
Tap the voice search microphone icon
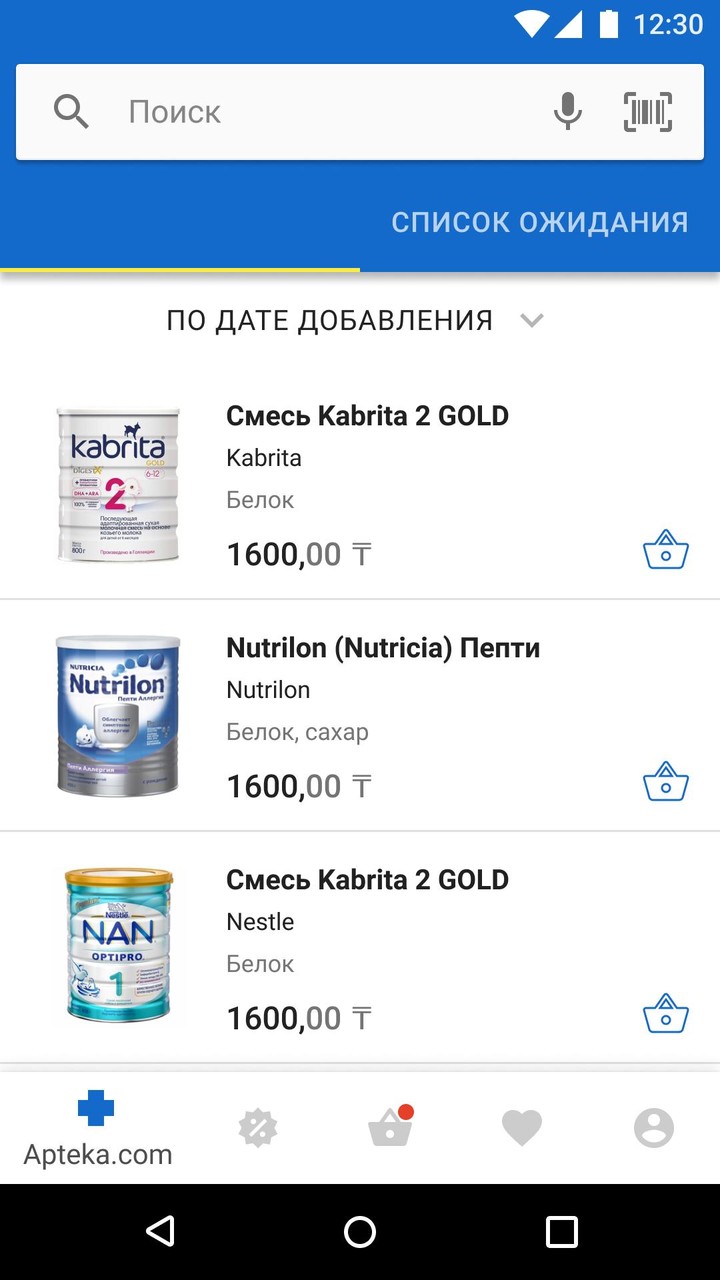pyautogui.click(x=568, y=111)
